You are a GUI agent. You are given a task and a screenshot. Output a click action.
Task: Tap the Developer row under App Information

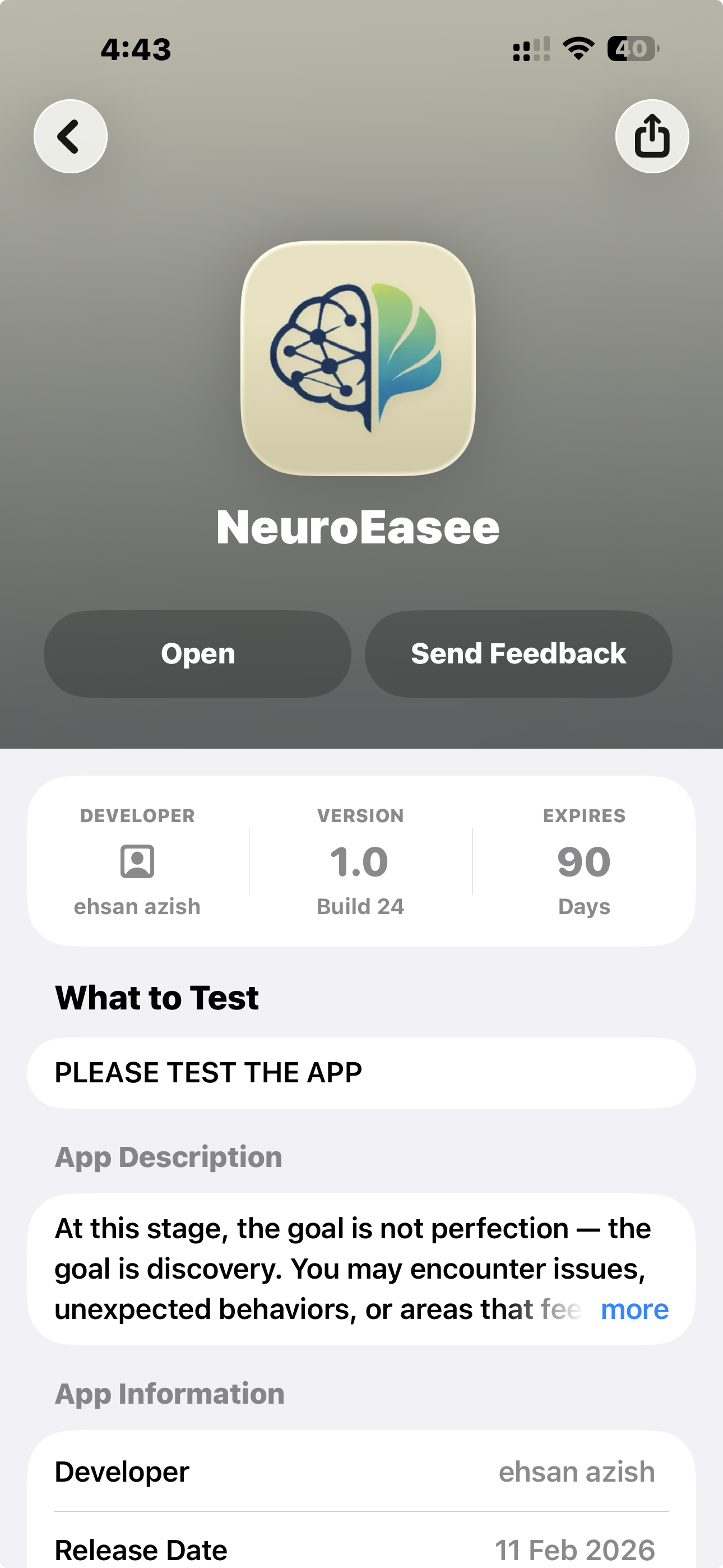pyautogui.click(x=361, y=1471)
